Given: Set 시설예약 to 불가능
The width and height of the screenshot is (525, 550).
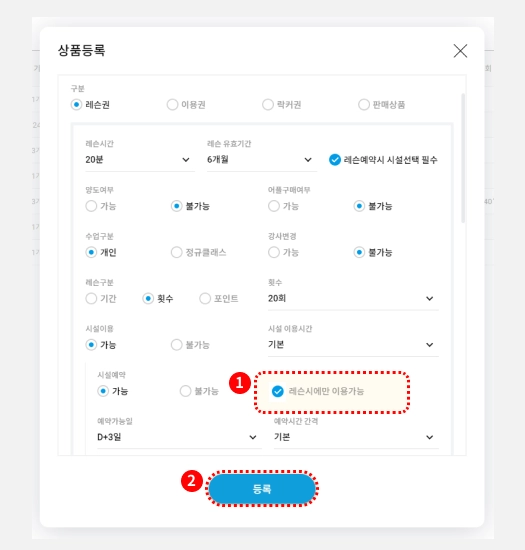Looking at the screenshot, I should [200, 391].
